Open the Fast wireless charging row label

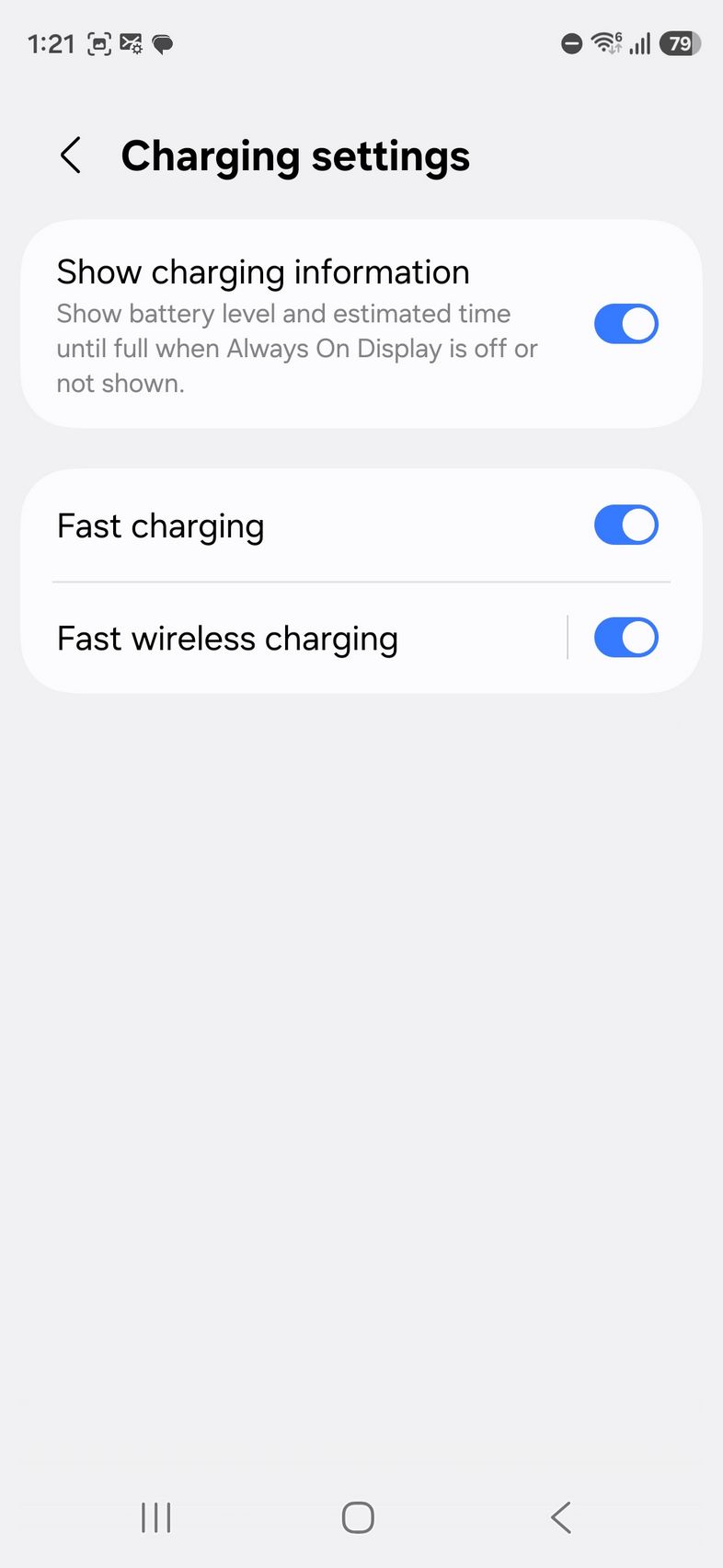pos(227,639)
